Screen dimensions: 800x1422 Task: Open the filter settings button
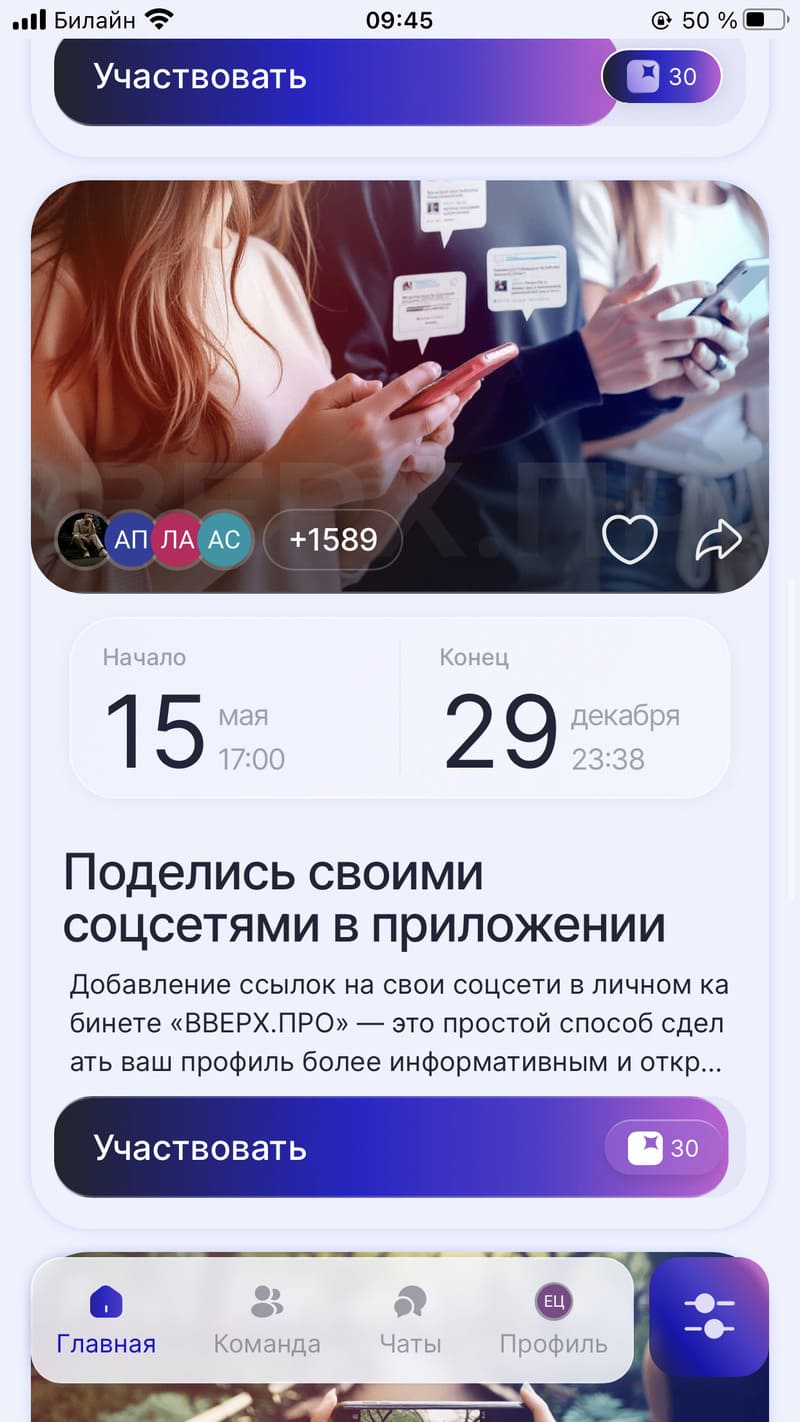[x=709, y=1316]
